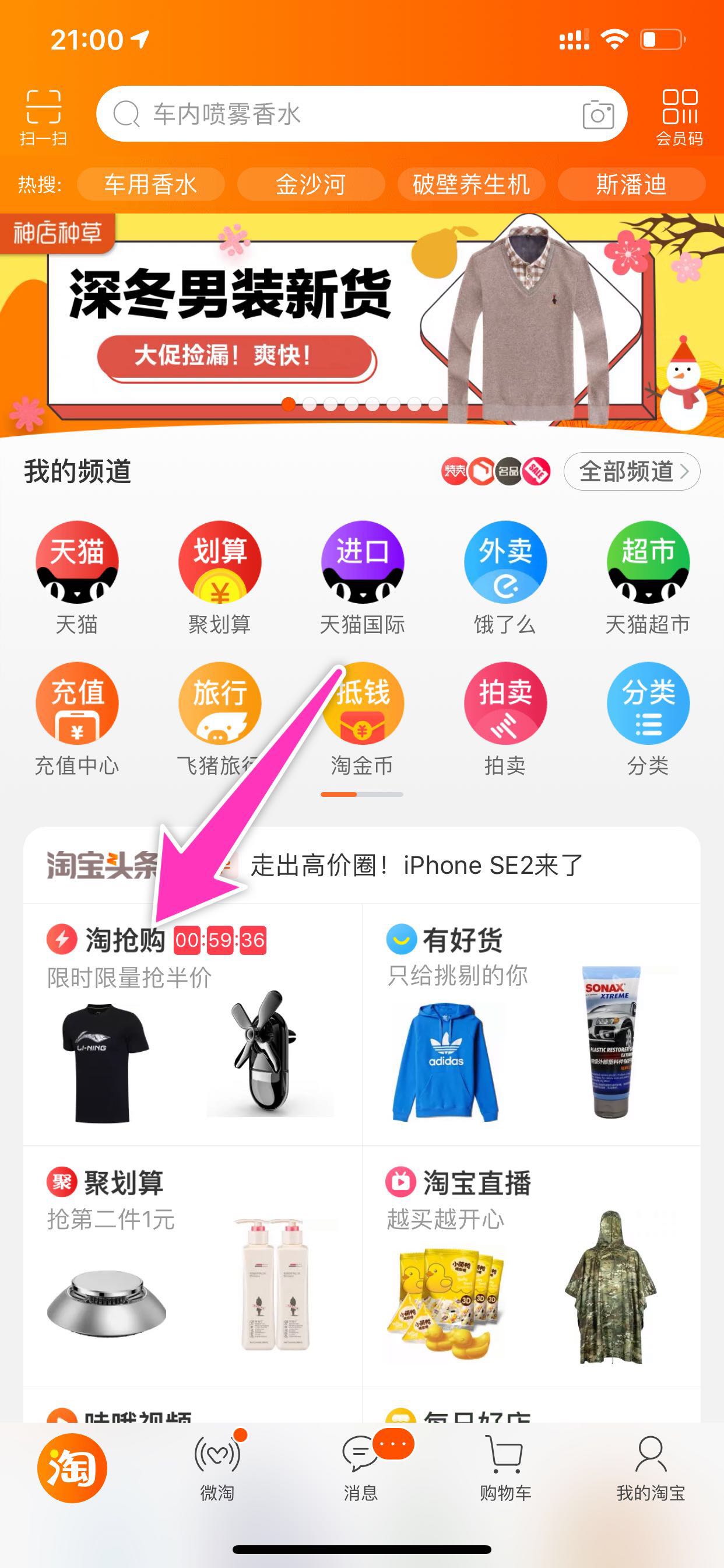Image resolution: width=724 pixels, height=1568 pixels.
Task: Open camera image search icon
Action: tap(598, 114)
